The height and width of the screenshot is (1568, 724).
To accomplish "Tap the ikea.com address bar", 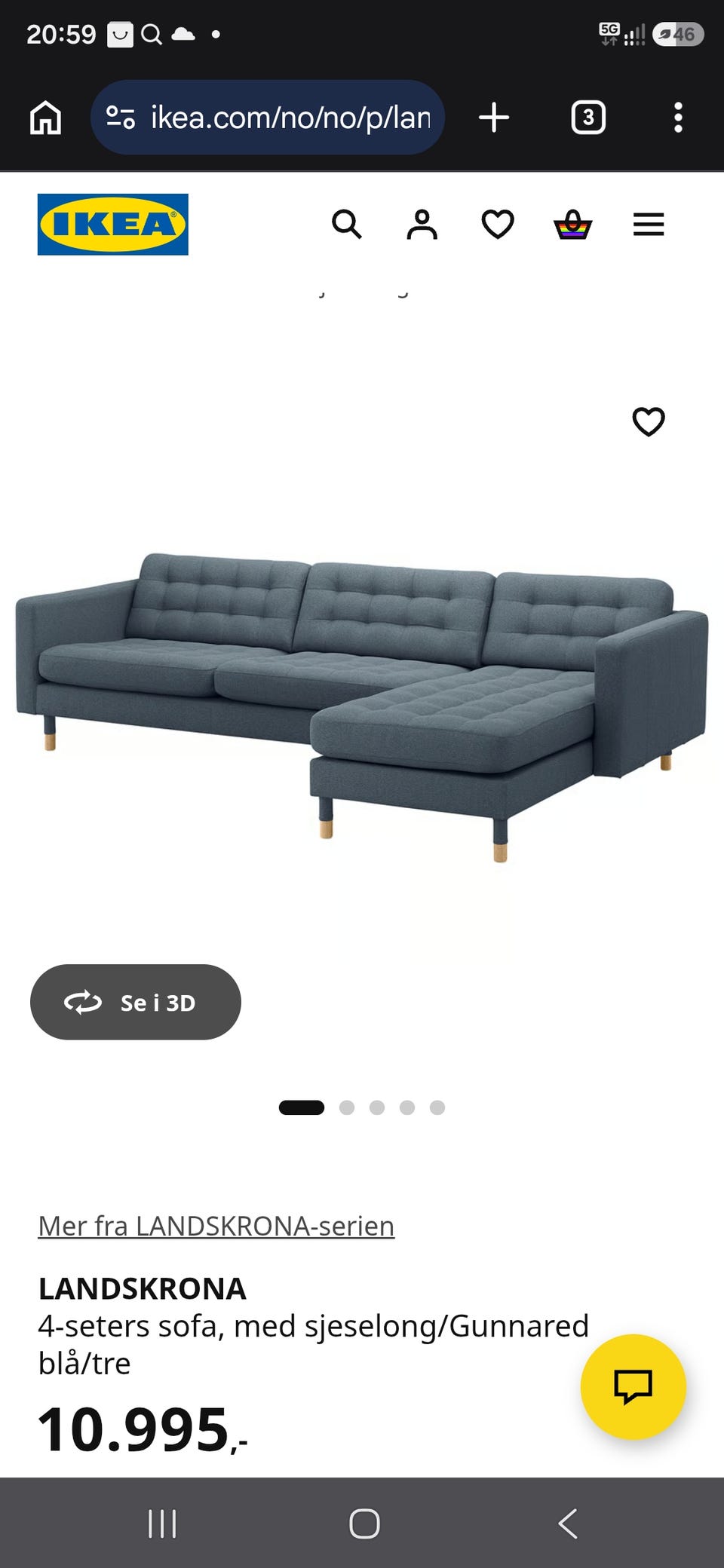I will pyautogui.click(x=268, y=118).
